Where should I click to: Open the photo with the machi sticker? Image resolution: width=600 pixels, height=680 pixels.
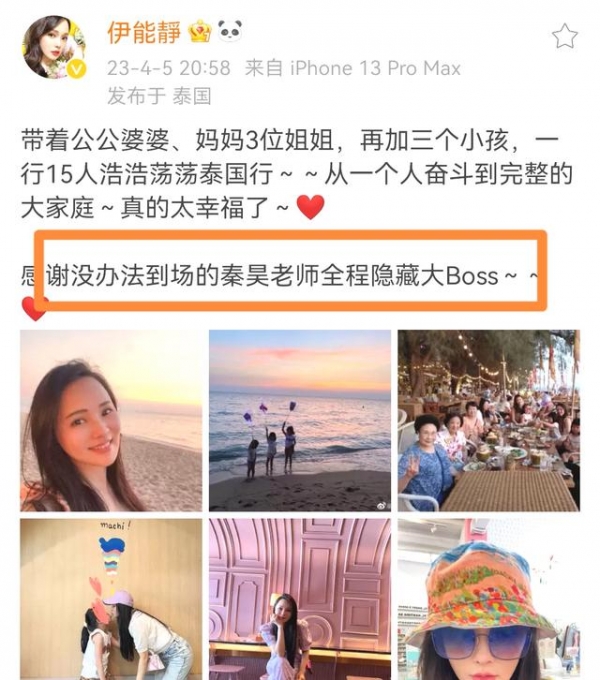pyautogui.click(x=111, y=600)
